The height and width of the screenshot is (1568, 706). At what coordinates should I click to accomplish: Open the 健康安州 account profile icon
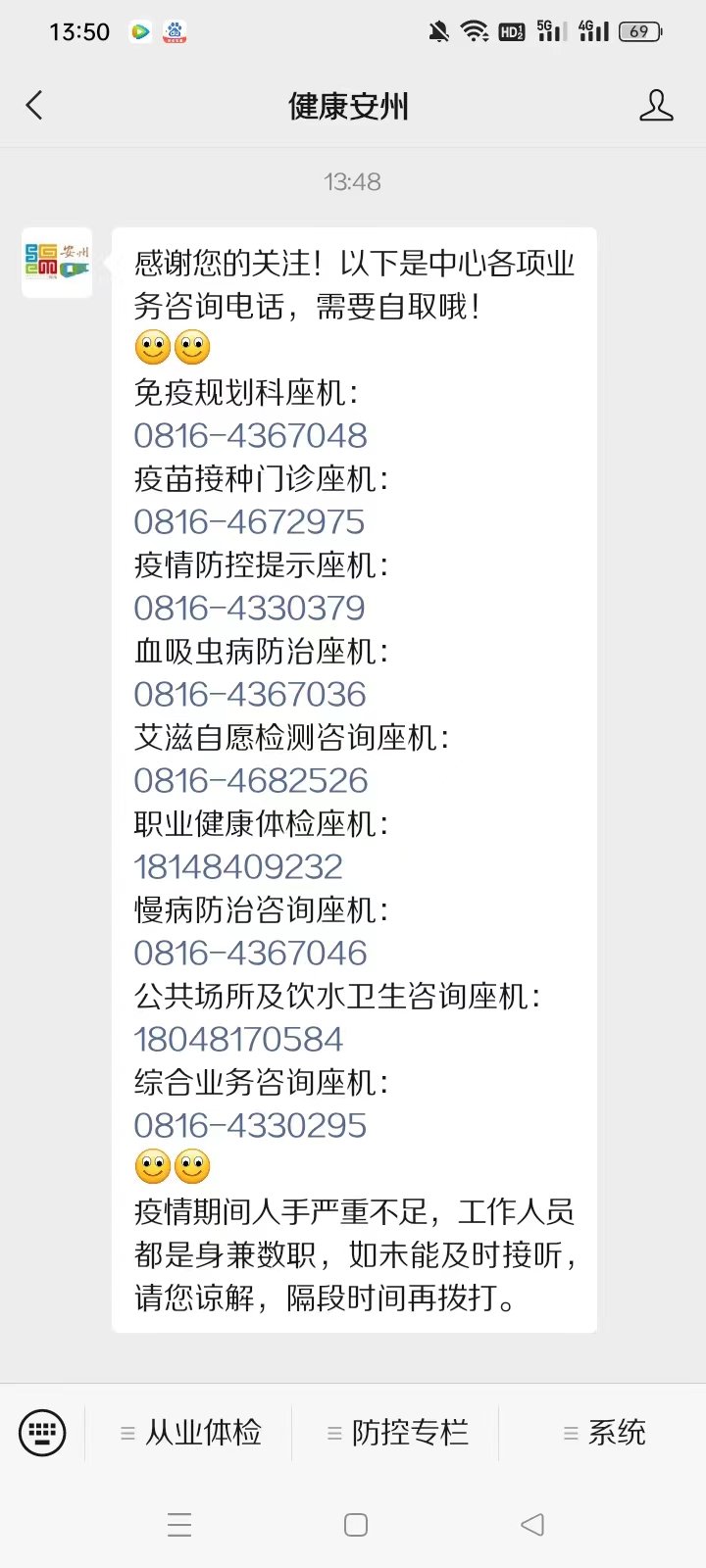[x=655, y=106]
